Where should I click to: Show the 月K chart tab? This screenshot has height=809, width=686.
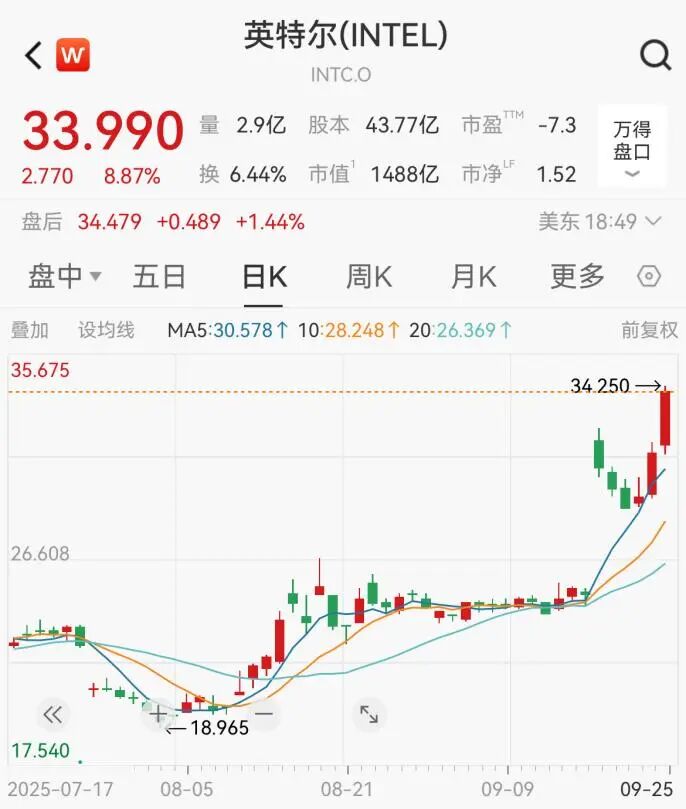[474, 276]
